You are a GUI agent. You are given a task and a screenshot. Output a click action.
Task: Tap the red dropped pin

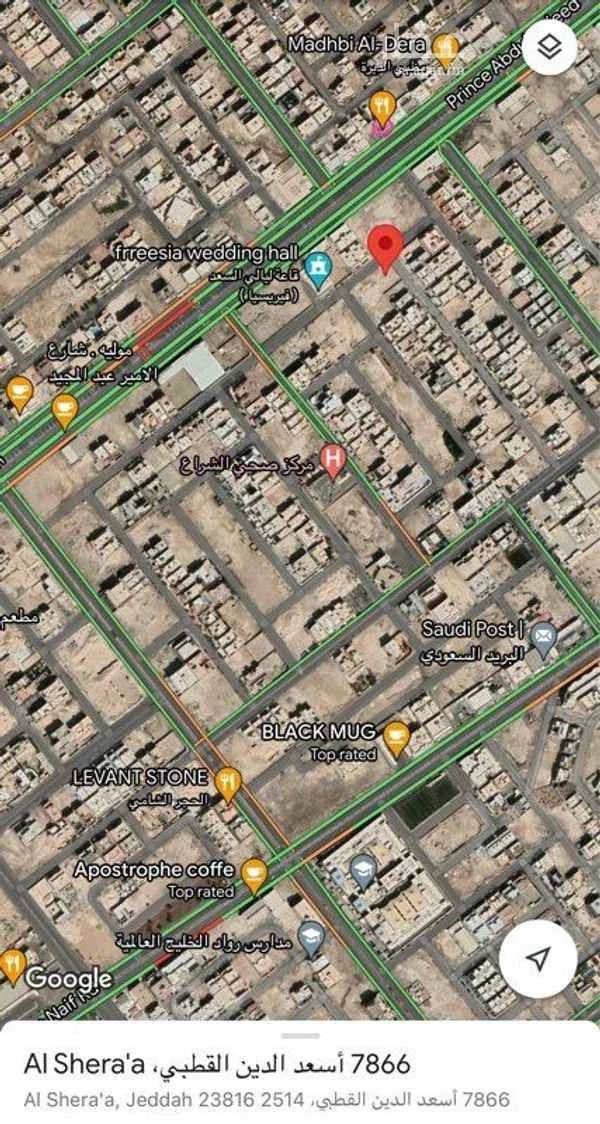[386, 247]
